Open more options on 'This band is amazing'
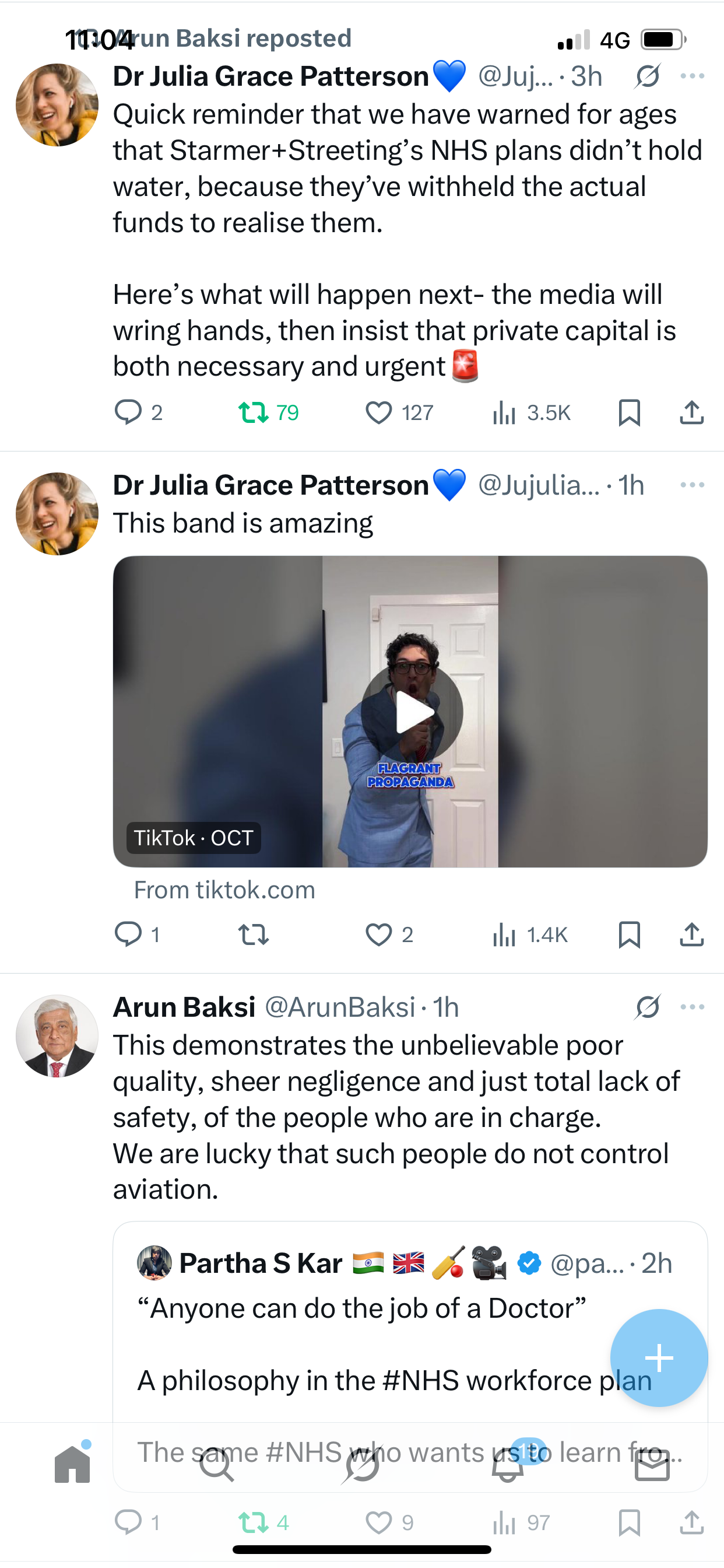 tap(692, 485)
